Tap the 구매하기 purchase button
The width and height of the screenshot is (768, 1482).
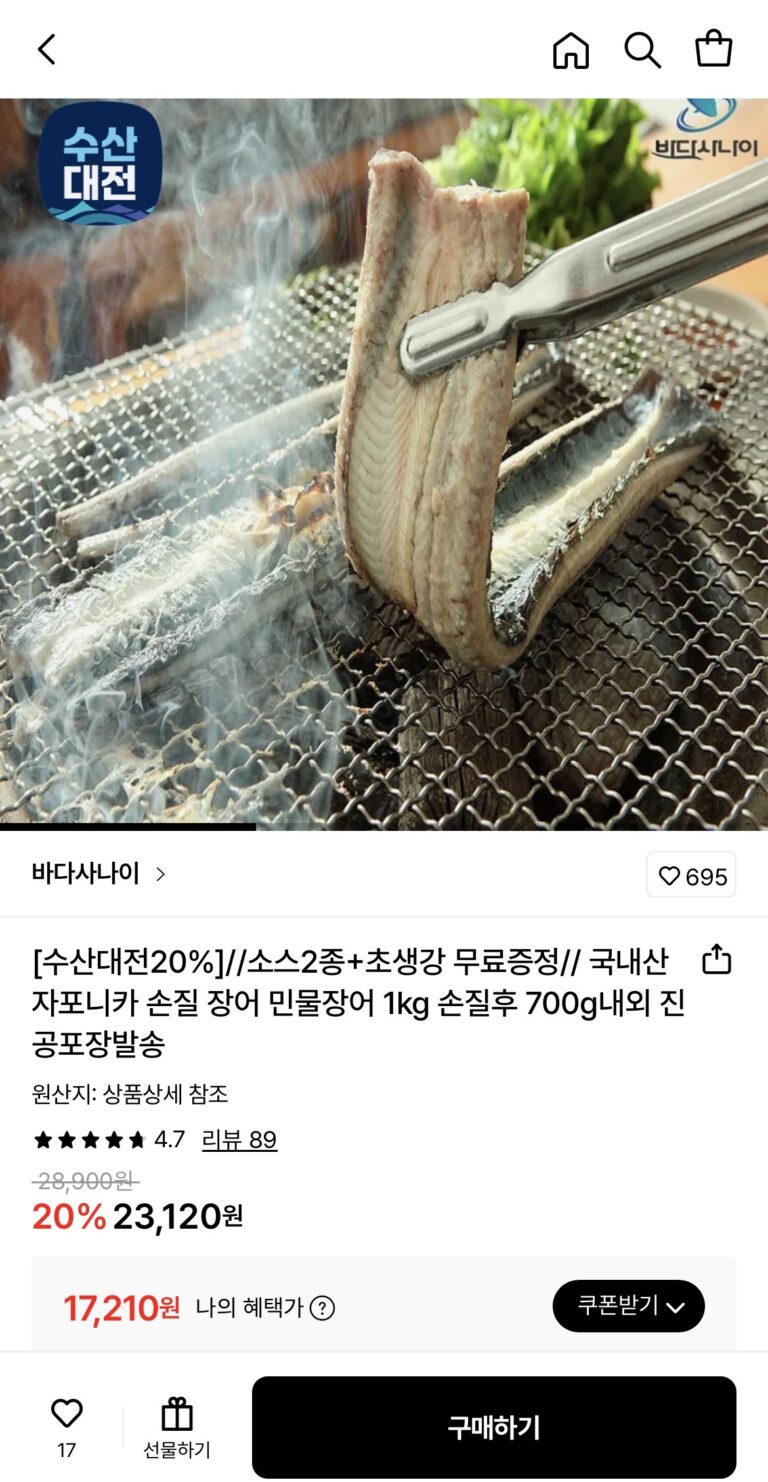tap(494, 1427)
